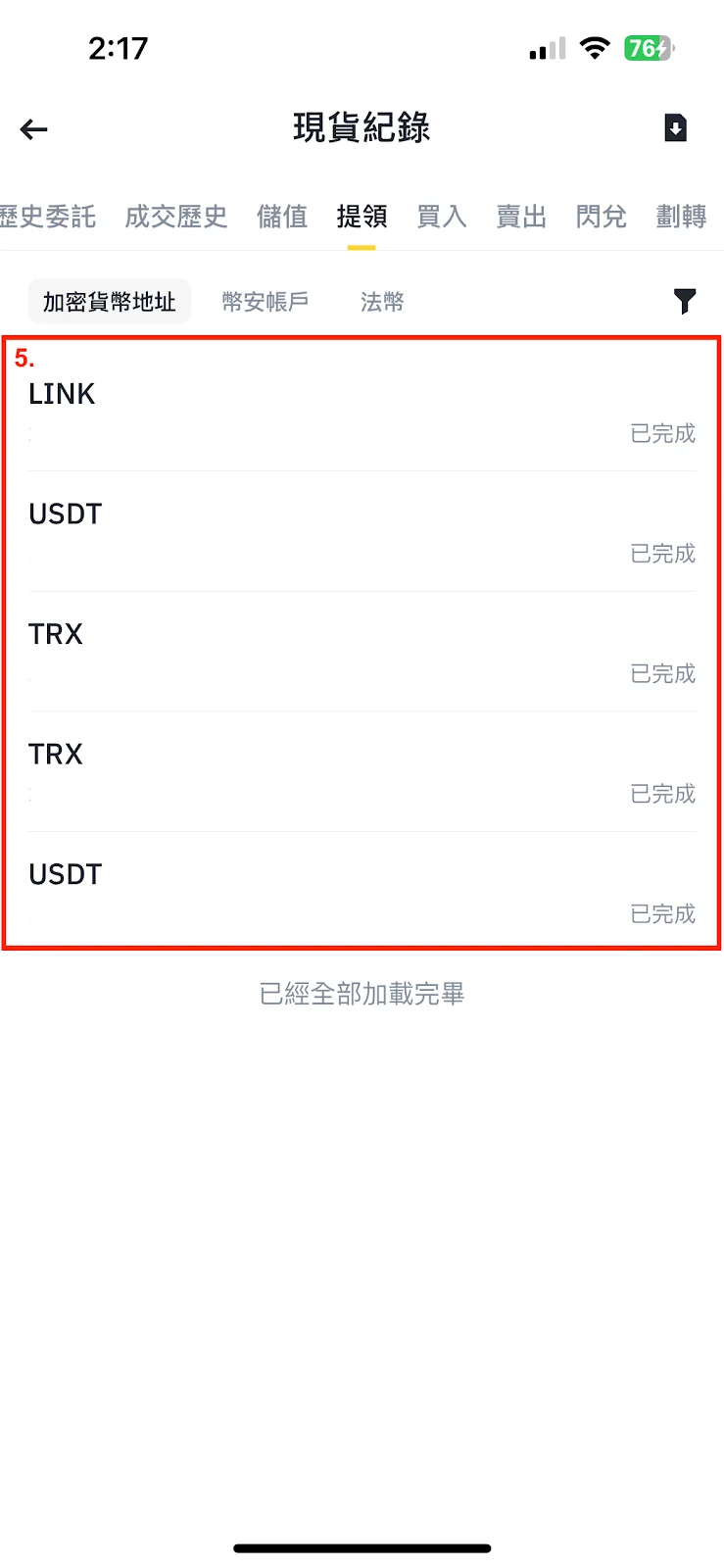This screenshot has height=1568, width=724.
Task: Switch to the 劃轉 tab
Action: [681, 217]
